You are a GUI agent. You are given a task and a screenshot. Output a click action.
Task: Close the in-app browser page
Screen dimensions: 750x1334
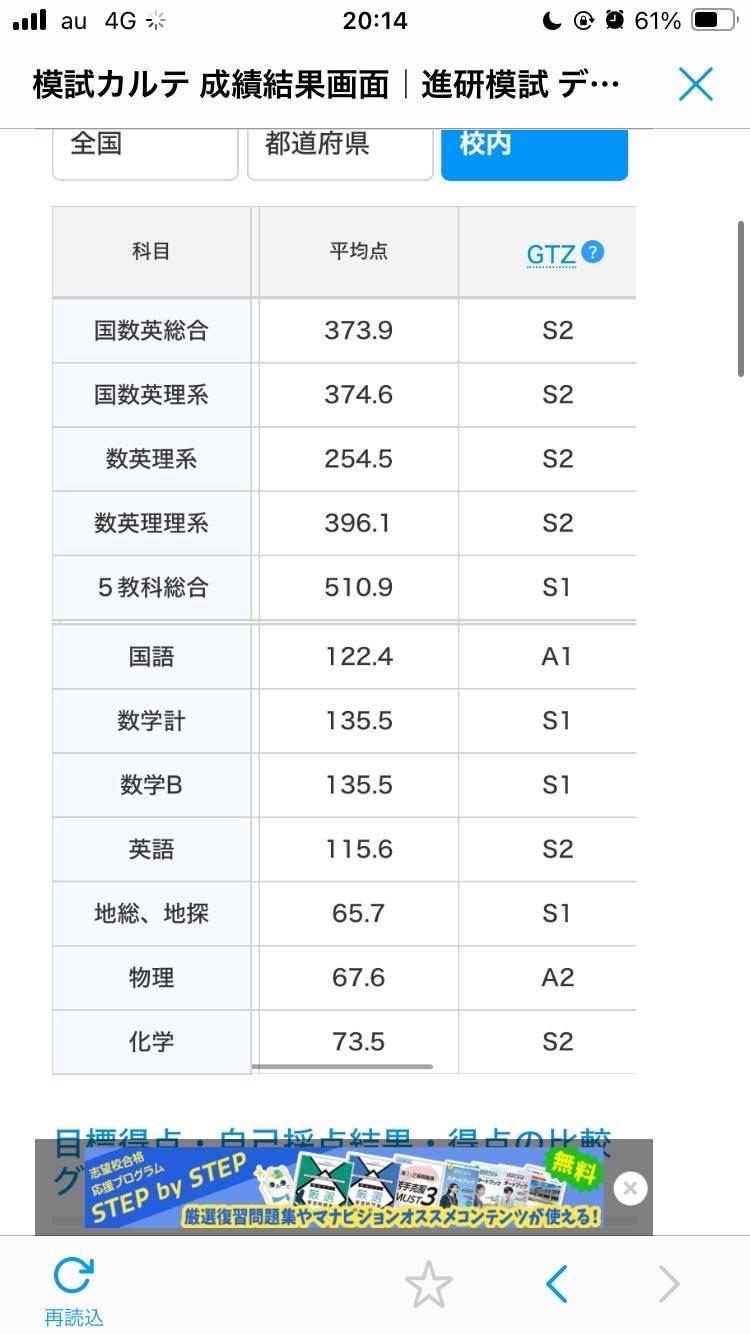pos(695,85)
